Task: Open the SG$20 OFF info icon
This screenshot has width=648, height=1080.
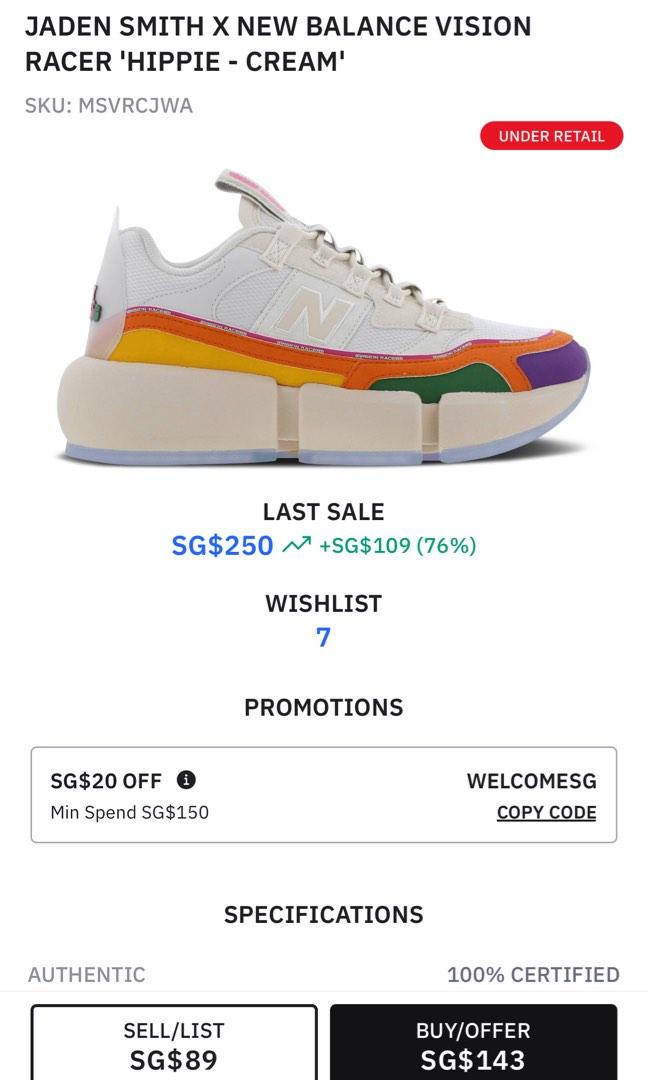Action: (186, 780)
